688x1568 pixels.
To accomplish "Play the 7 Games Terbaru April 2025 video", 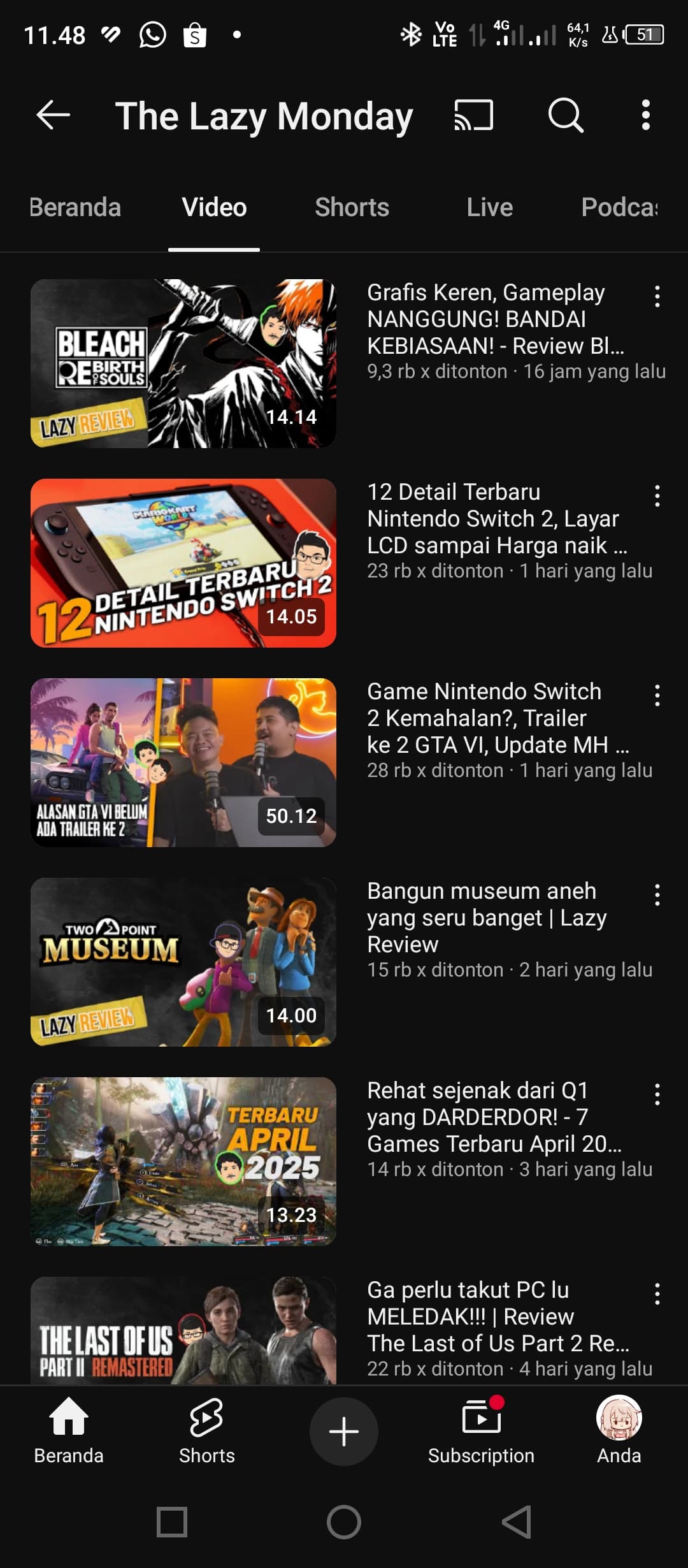I will (183, 1161).
